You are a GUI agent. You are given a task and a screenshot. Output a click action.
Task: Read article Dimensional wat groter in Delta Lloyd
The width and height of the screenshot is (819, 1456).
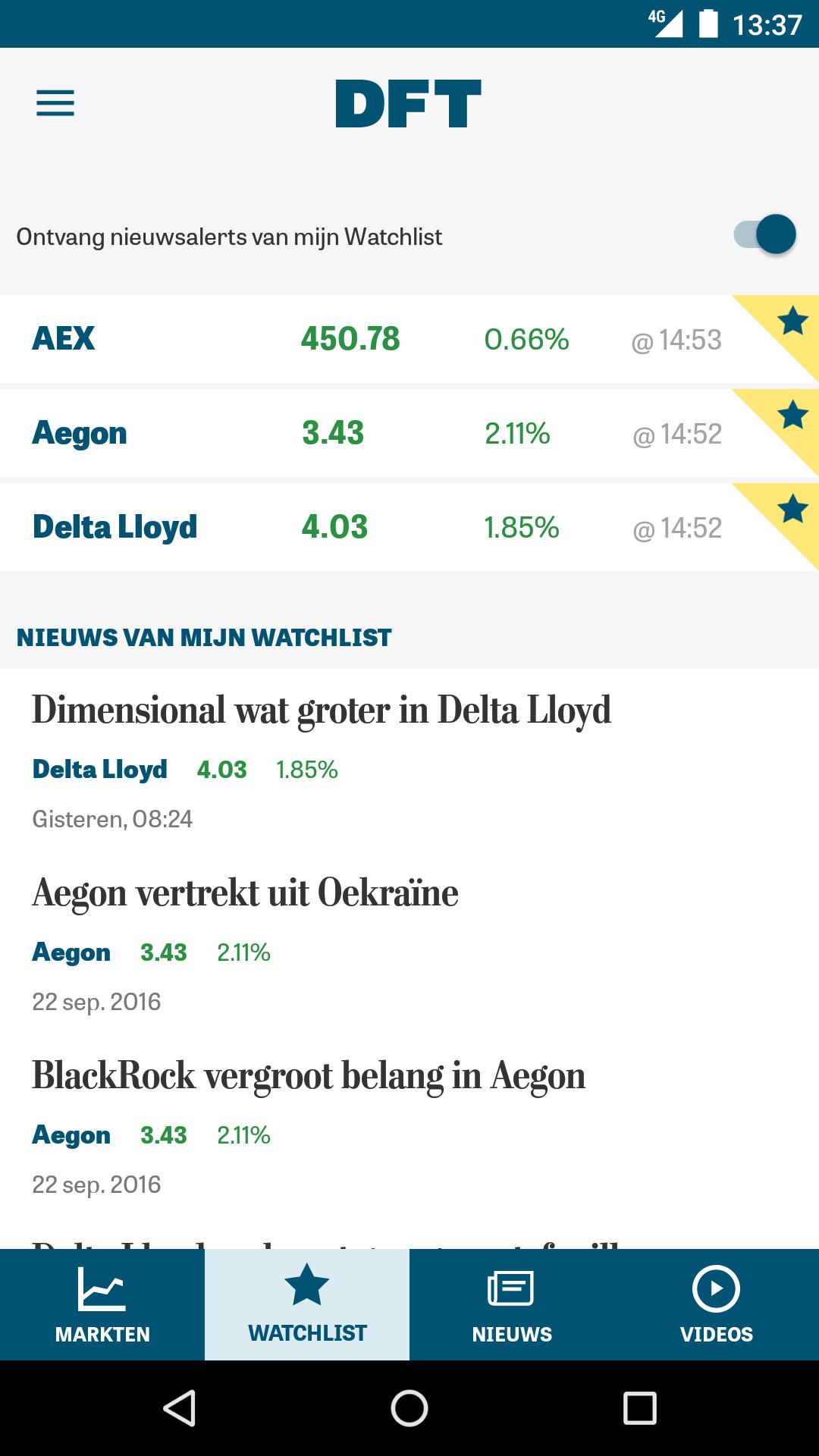(x=322, y=711)
